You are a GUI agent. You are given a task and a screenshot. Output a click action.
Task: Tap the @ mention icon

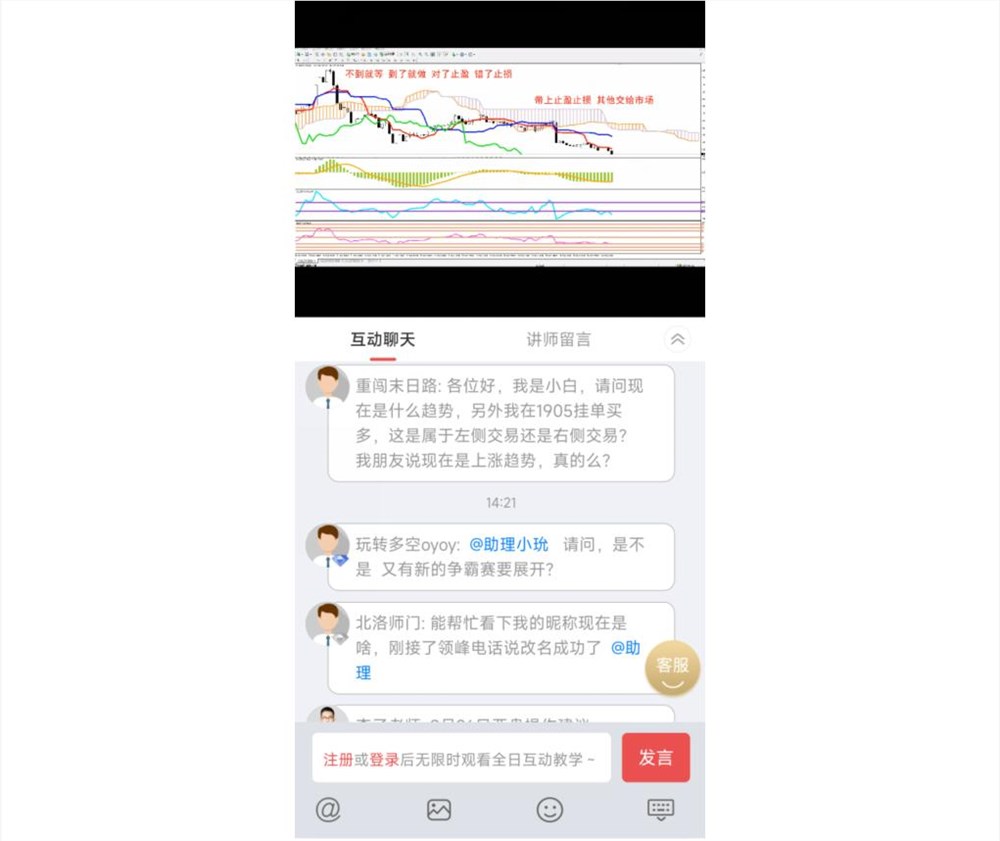click(x=328, y=809)
